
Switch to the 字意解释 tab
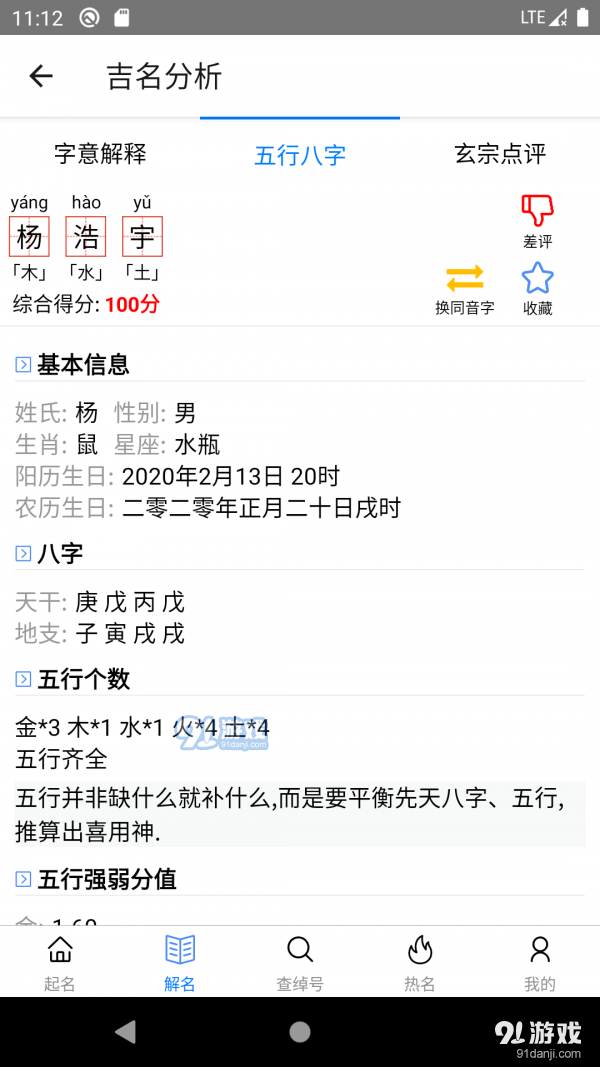pyautogui.click(x=100, y=154)
